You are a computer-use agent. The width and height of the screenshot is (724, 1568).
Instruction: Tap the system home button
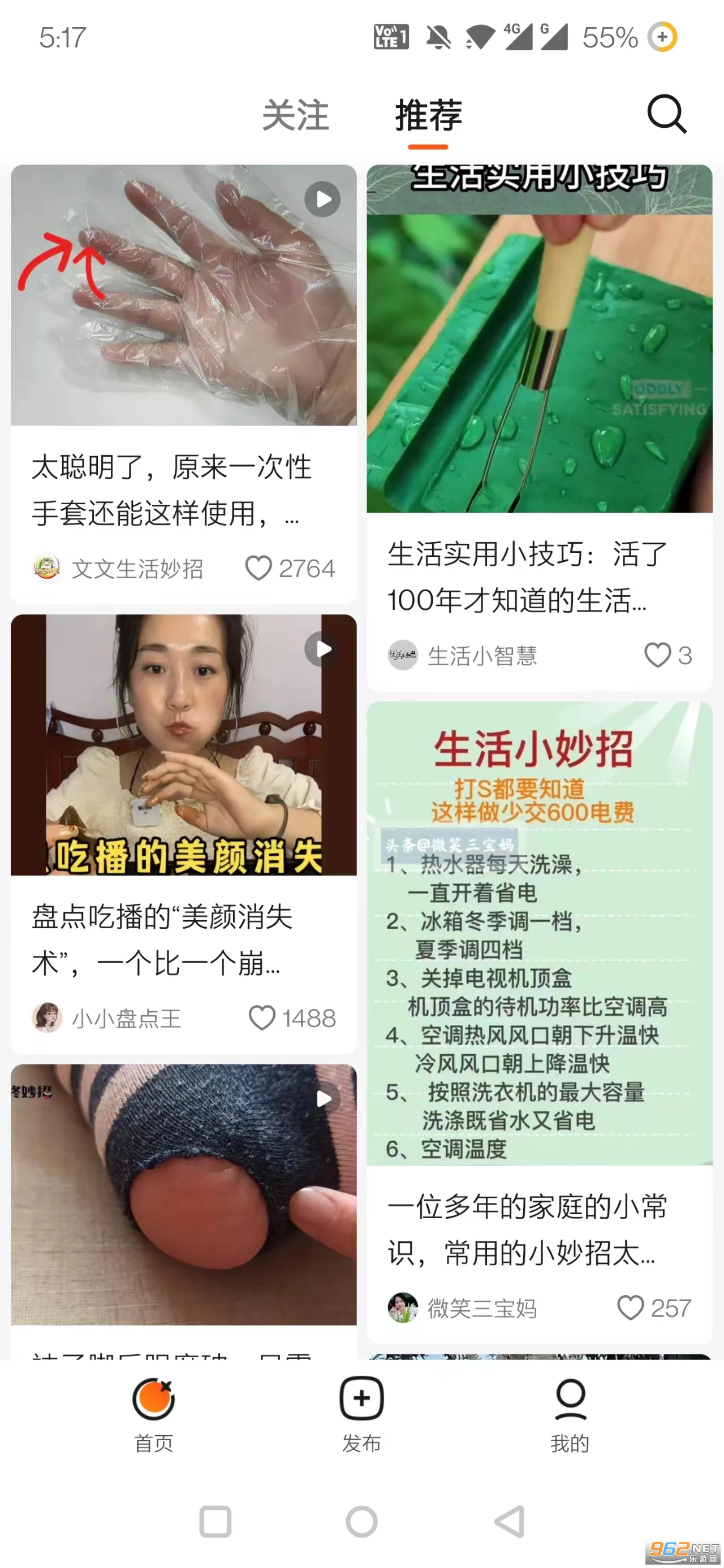point(361,1522)
